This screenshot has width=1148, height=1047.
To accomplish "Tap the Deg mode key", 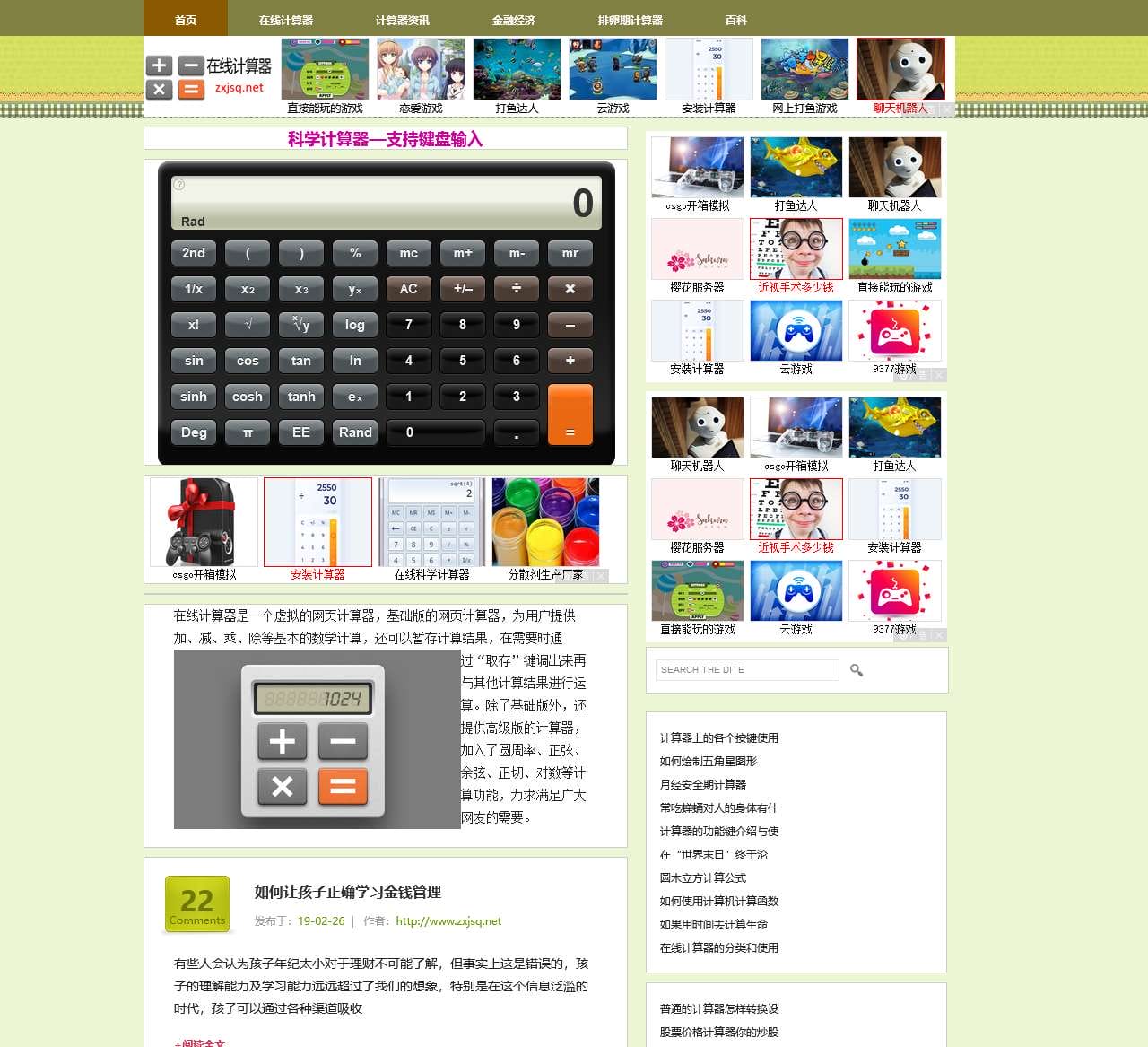I will [x=194, y=432].
